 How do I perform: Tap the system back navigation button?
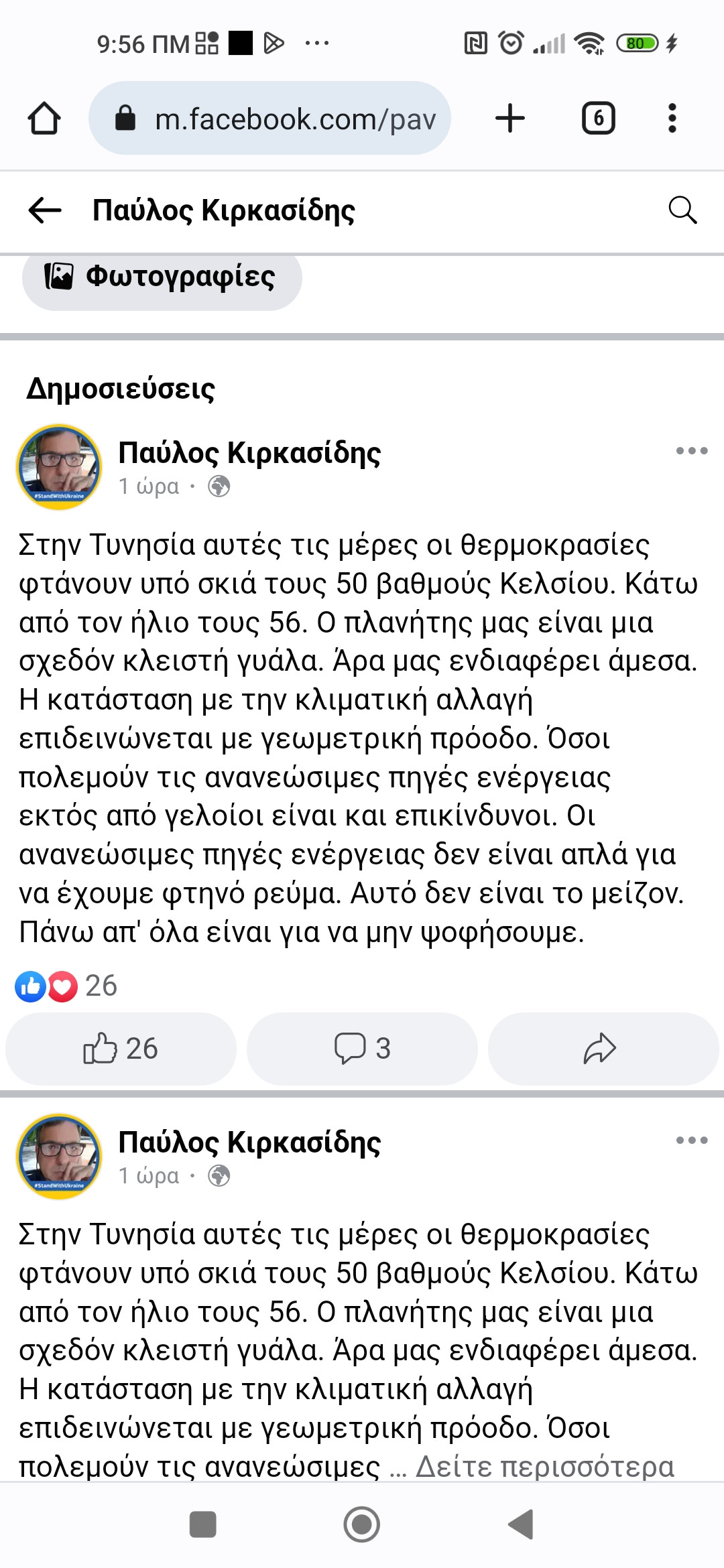[x=521, y=1525]
